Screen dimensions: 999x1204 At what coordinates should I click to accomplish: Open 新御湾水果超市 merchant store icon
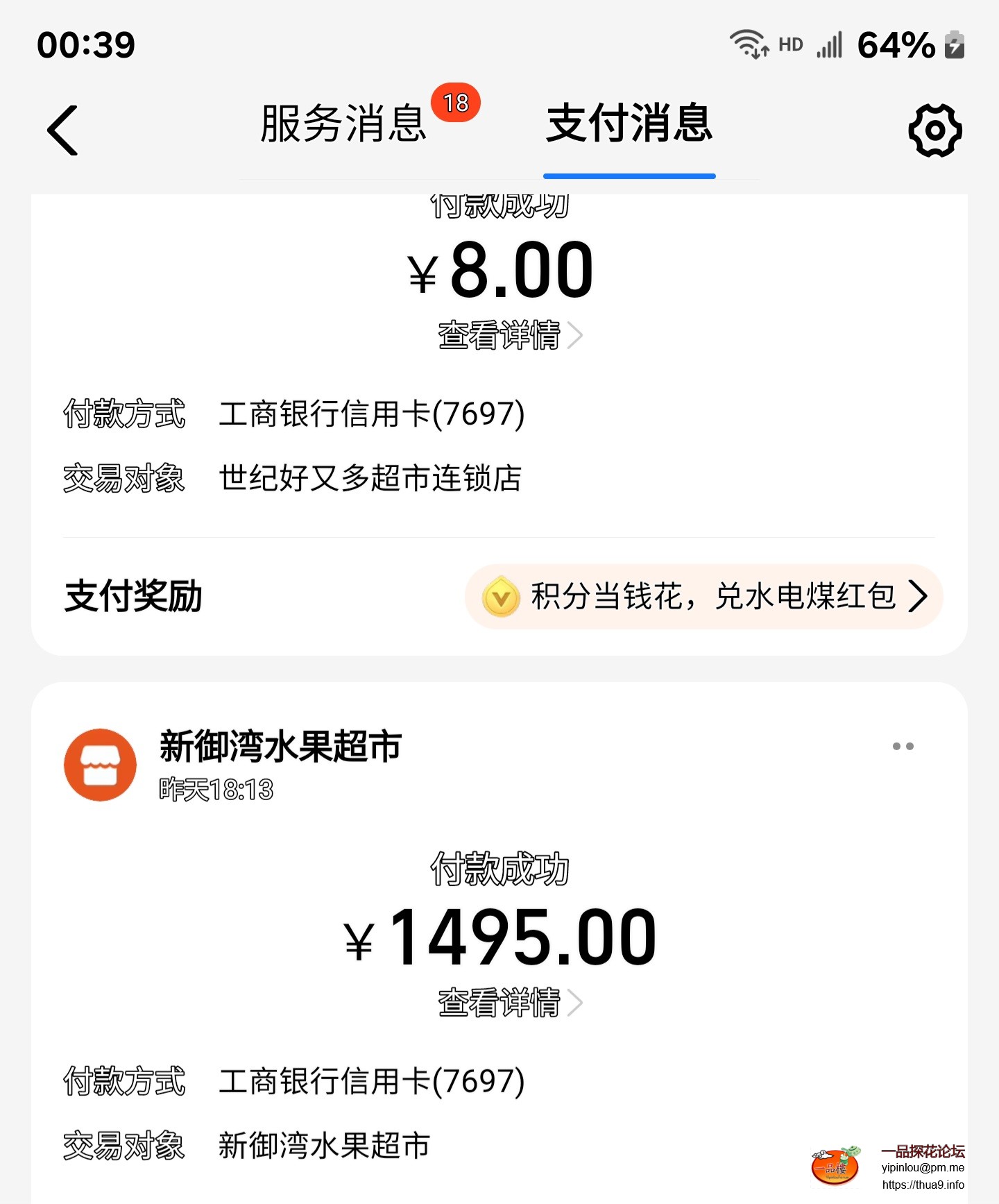99,765
